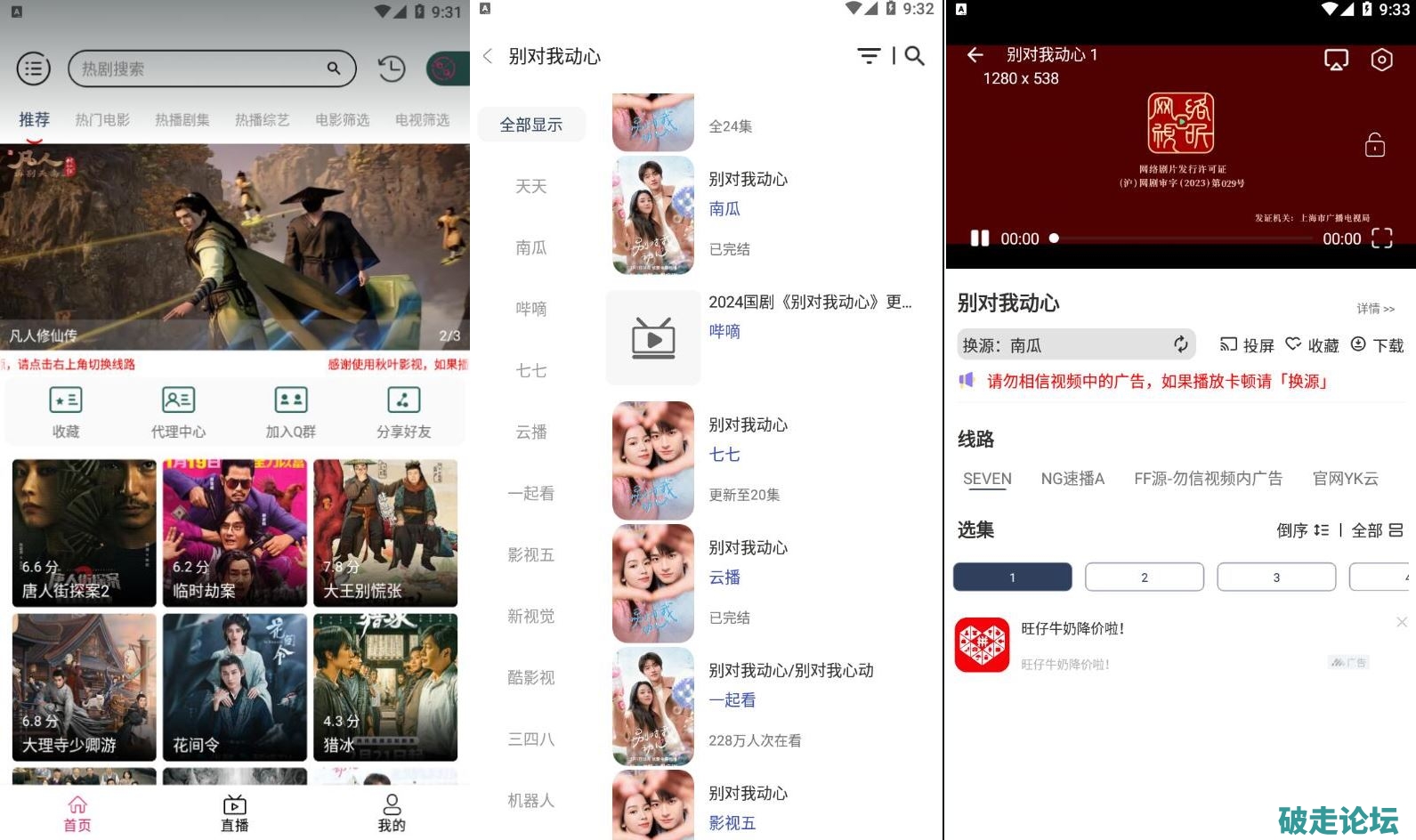1416x840 pixels.
Task: Select episode 2
Action: click(x=1145, y=577)
